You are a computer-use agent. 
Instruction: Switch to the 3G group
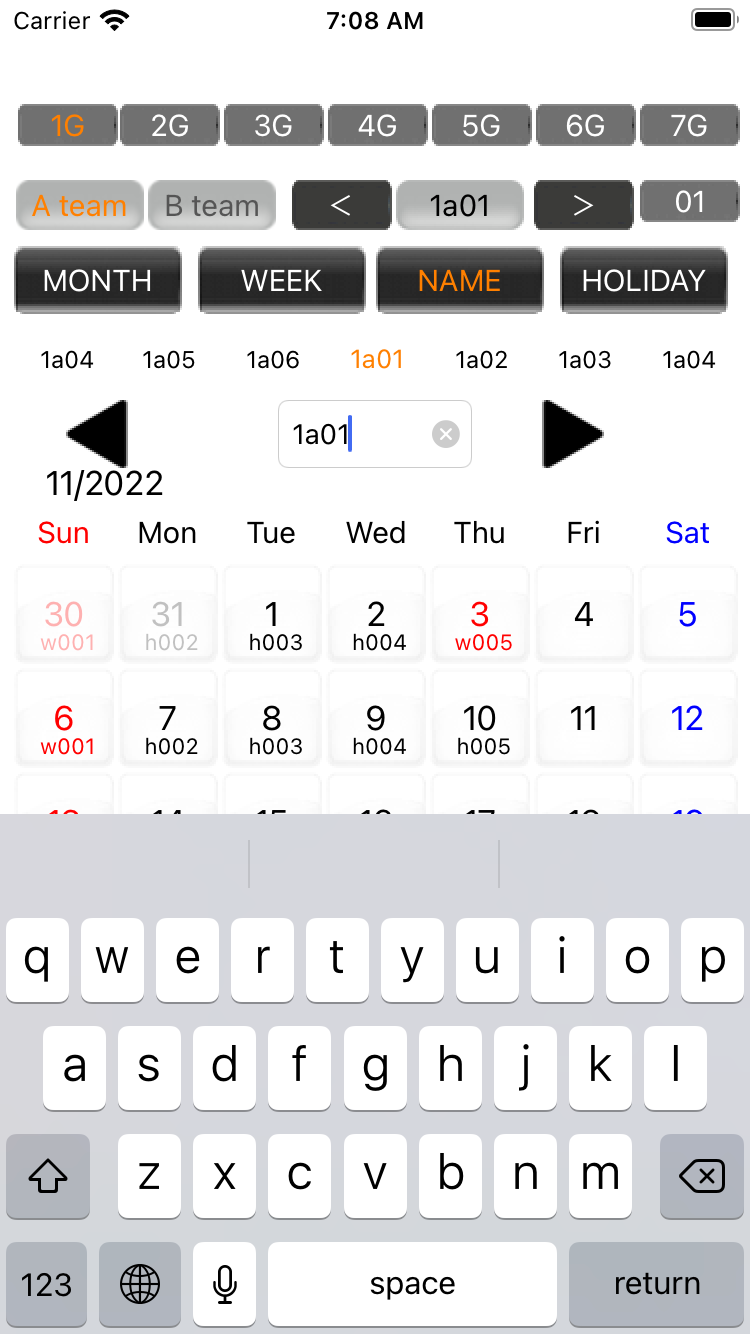coord(273,126)
